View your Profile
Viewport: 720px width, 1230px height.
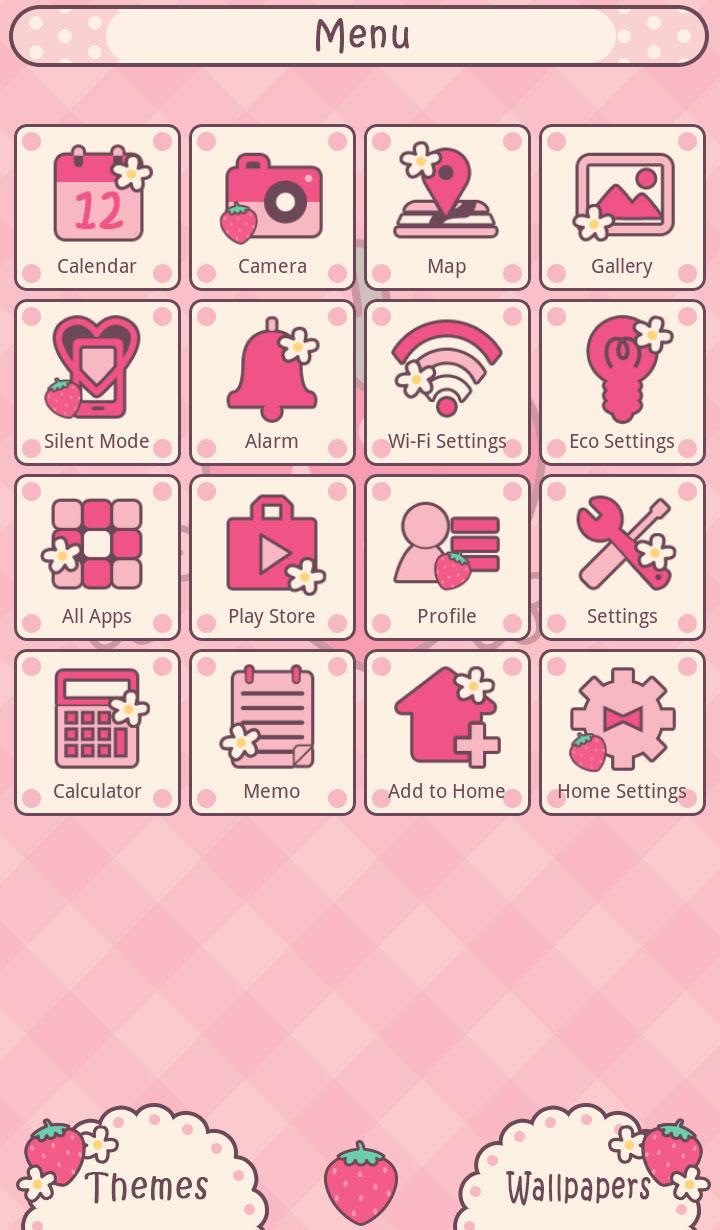(x=447, y=545)
